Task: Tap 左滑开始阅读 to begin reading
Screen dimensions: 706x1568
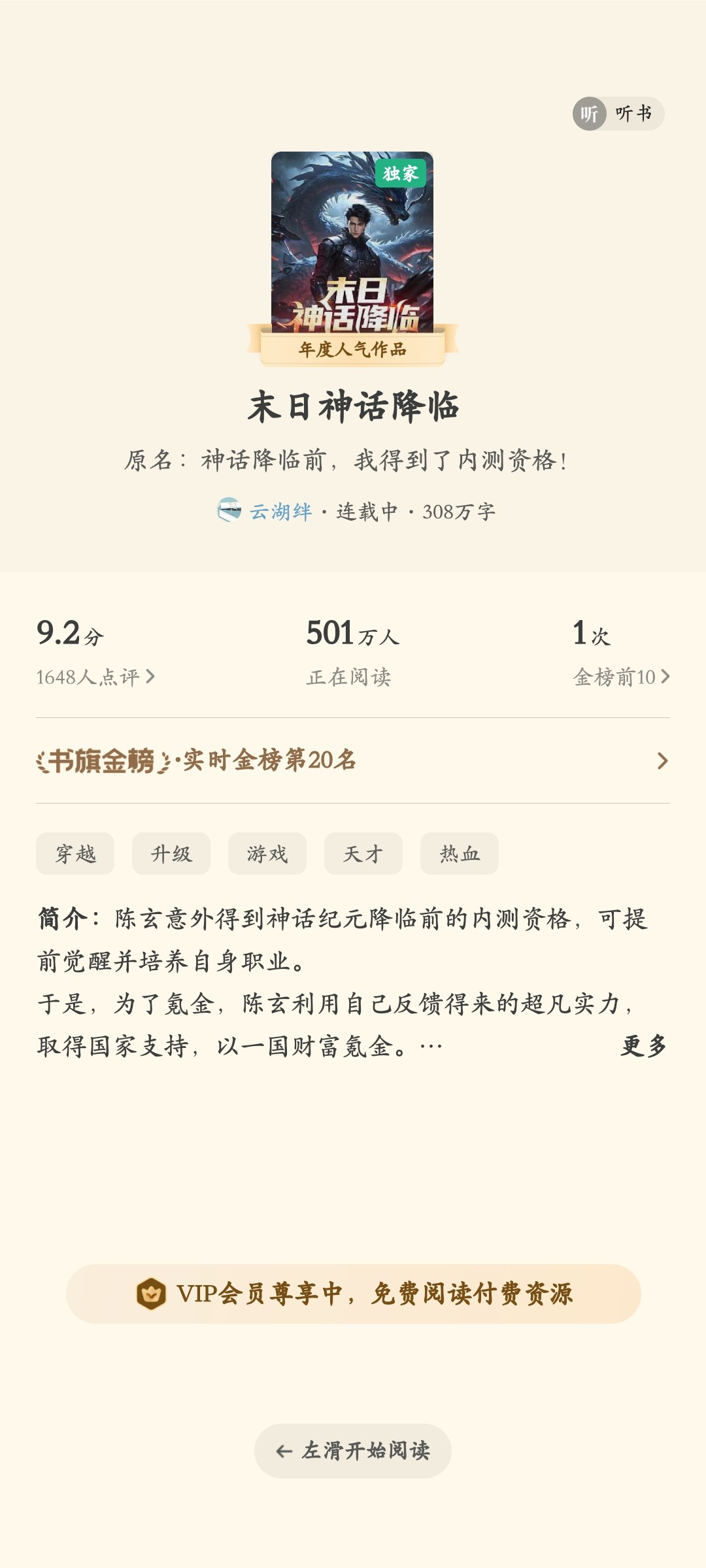Action: point(353,1450)
